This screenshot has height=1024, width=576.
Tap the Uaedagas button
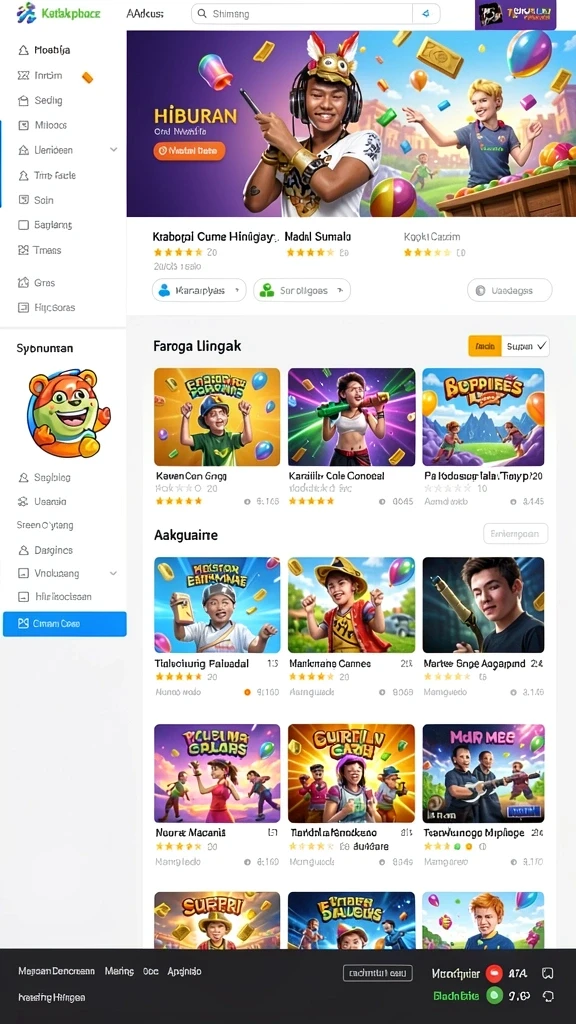tap(509, 291)
